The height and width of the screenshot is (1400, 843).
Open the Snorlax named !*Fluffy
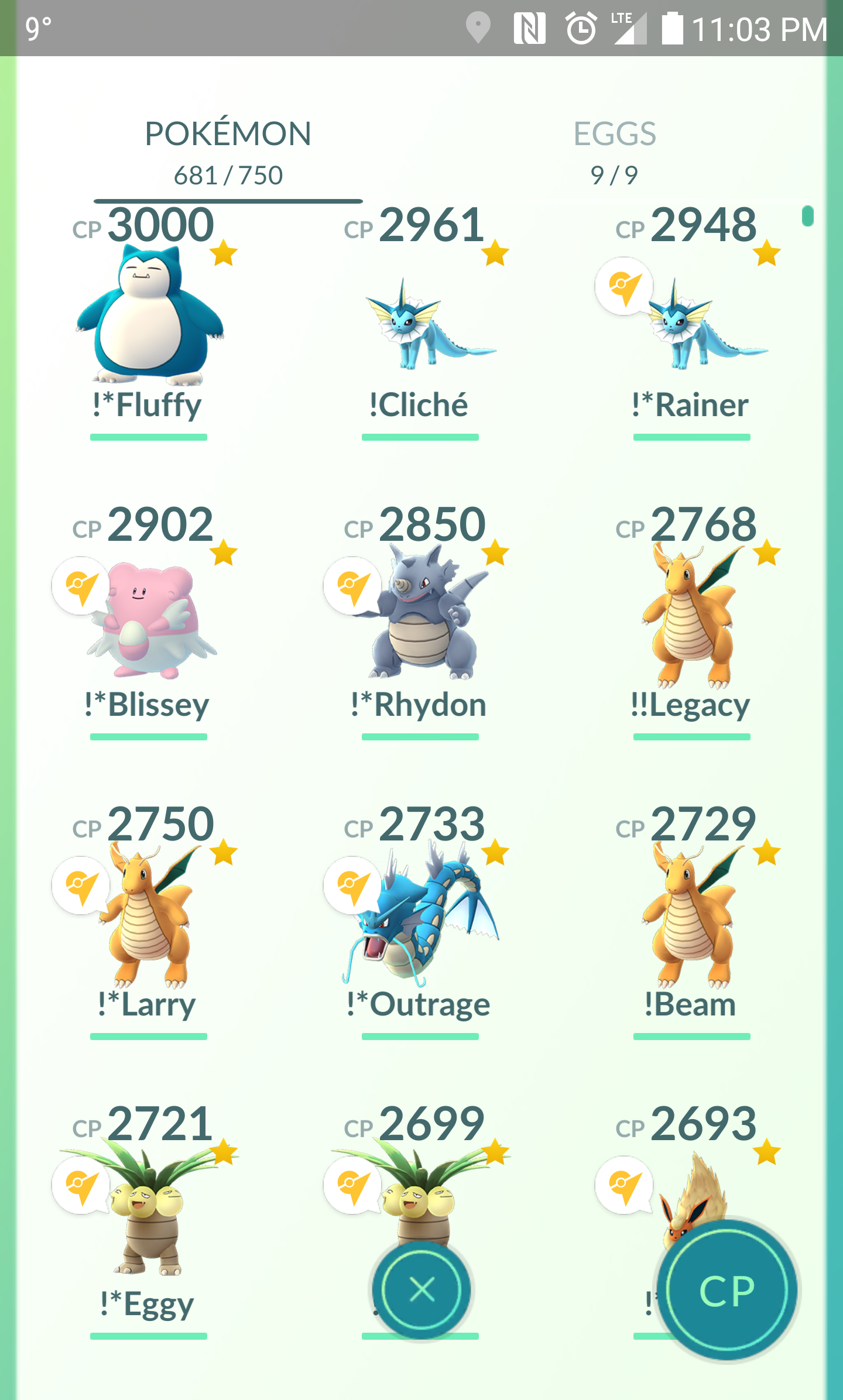(x=149, y=322)
